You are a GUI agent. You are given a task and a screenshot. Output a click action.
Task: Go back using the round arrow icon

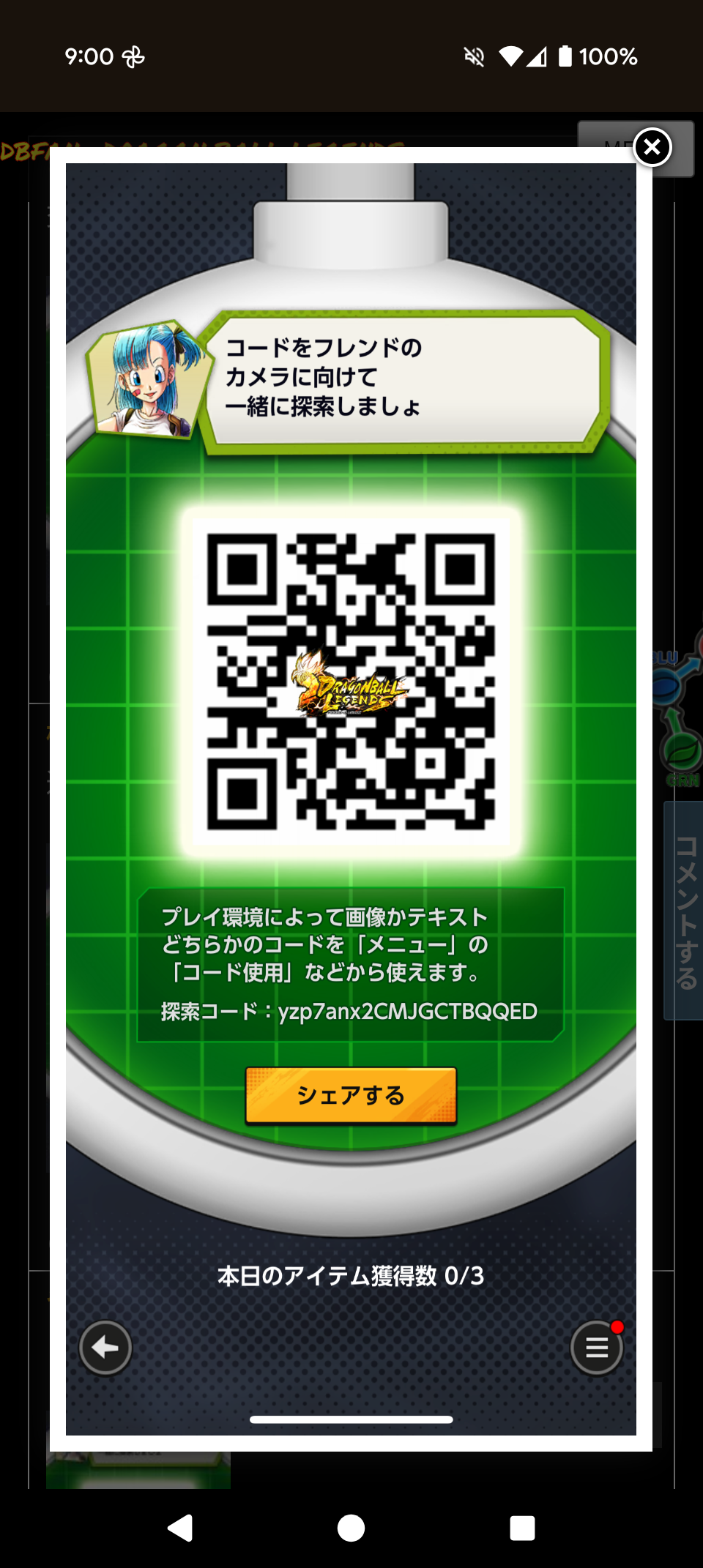(x=105, y=1348)
